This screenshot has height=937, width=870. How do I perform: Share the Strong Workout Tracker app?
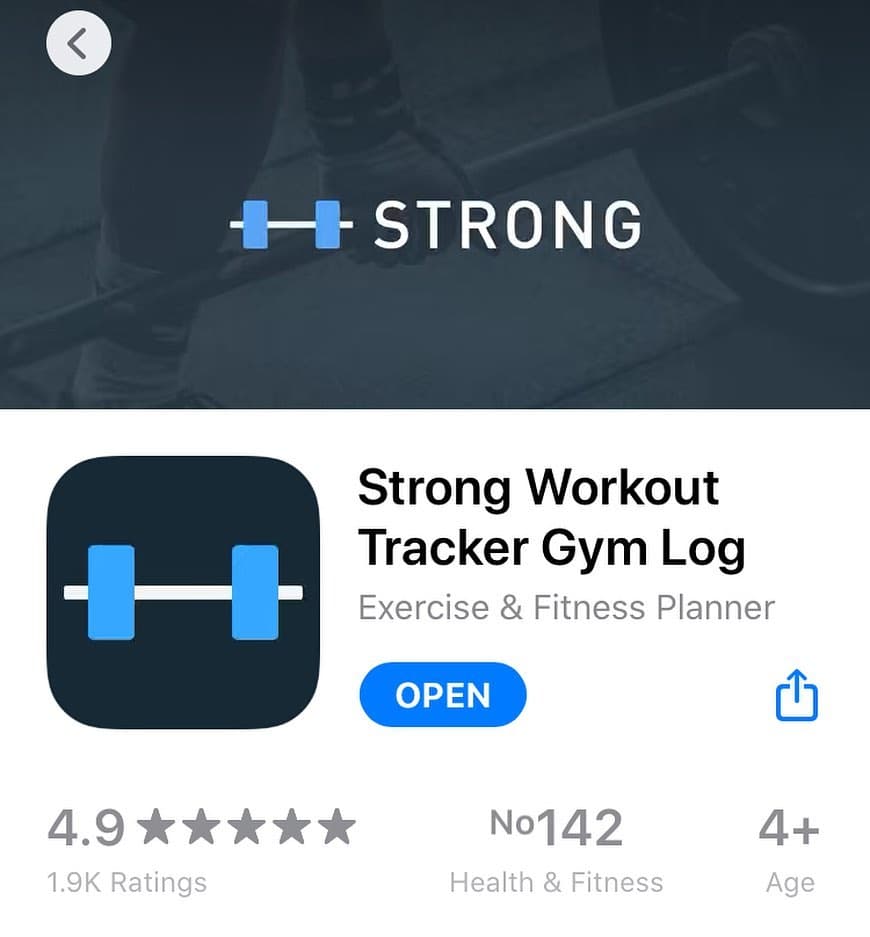[x=797, y=696]
